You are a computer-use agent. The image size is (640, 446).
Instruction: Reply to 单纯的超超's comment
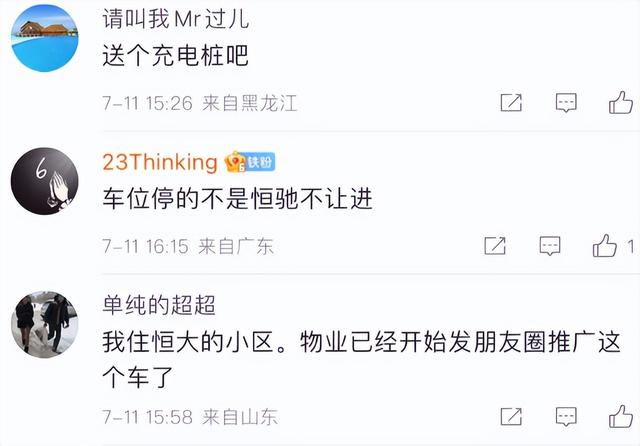pos(566,416)
